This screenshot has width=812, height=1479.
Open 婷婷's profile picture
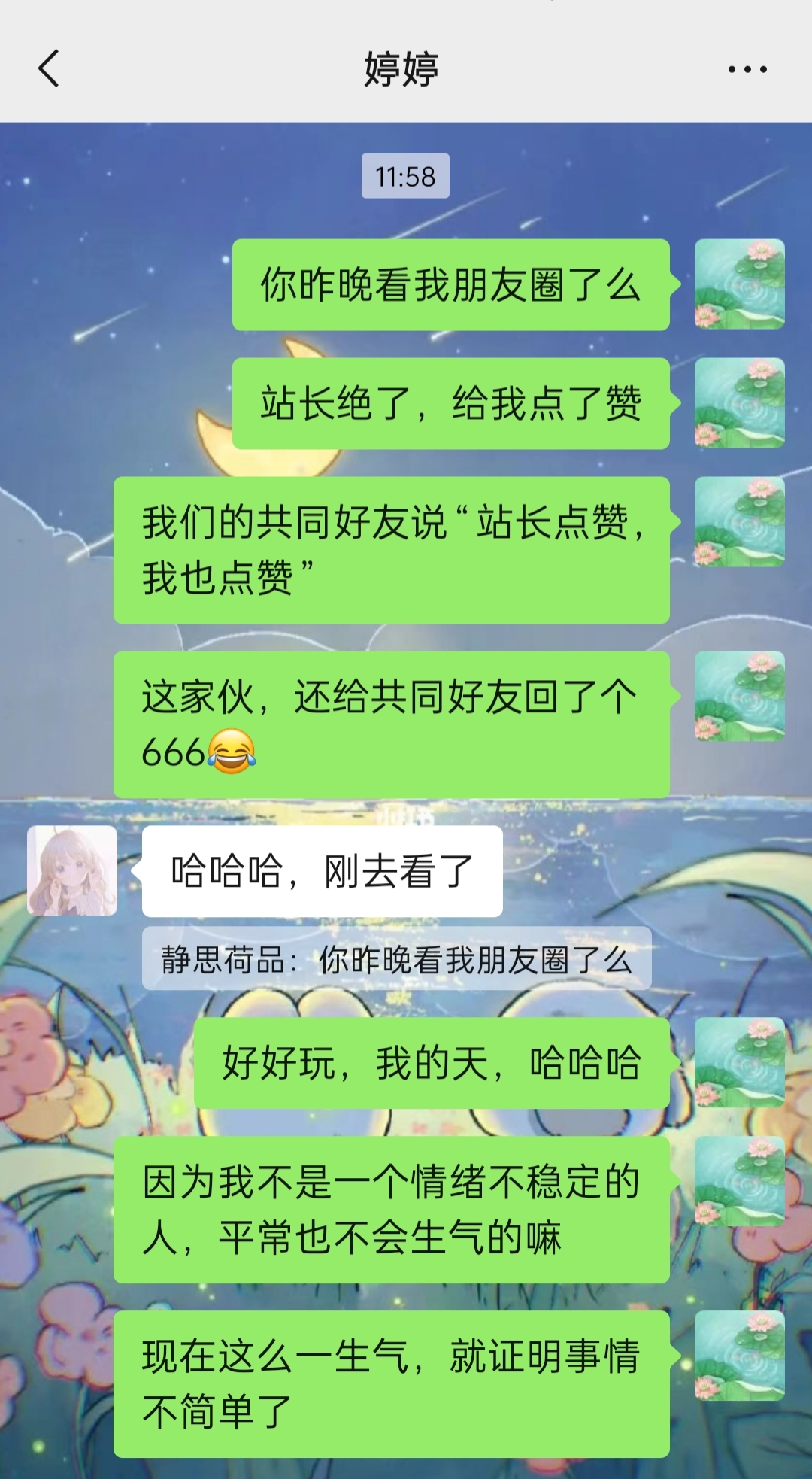tap(72, 870)
